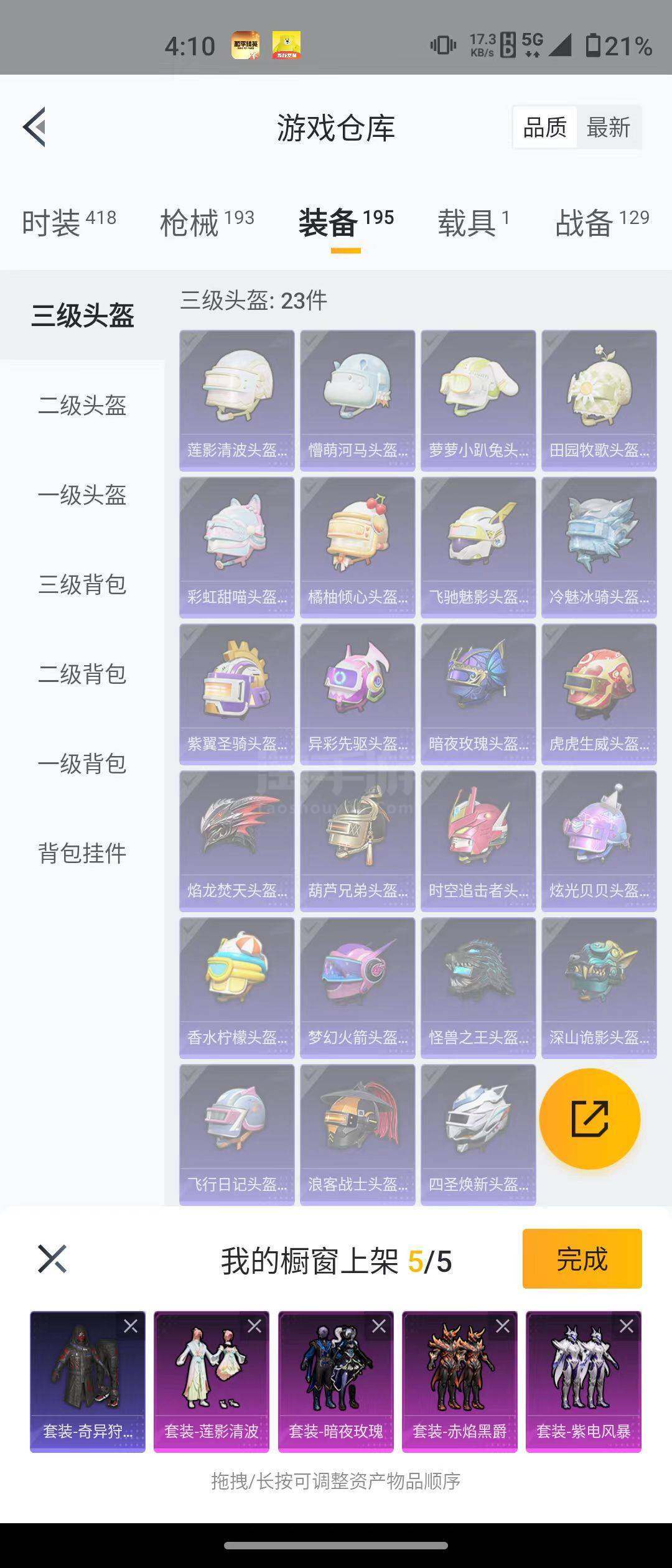Screen dimensions: 672x1568
Task: Open the 背包挂件 category
Action: [x=82, y=853]
